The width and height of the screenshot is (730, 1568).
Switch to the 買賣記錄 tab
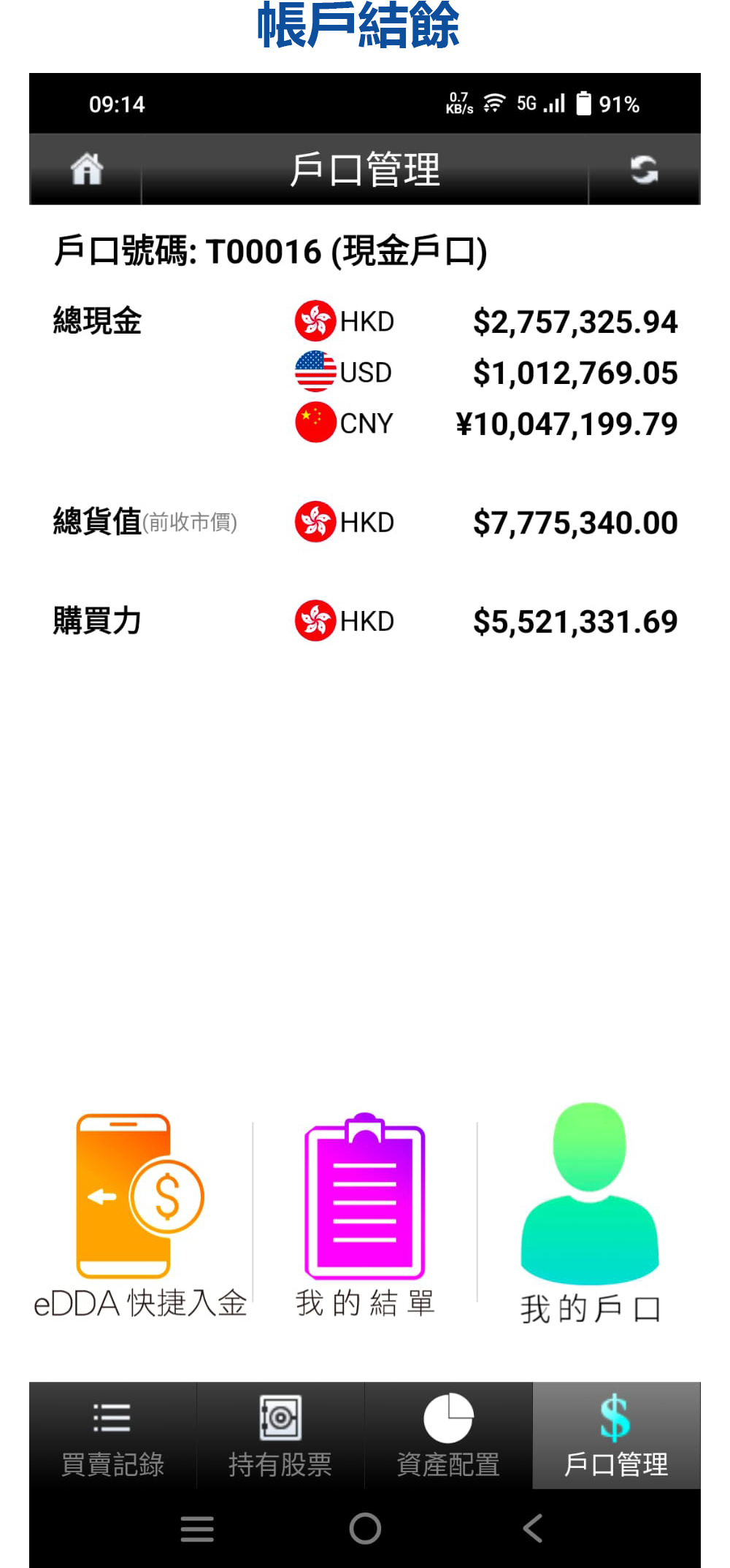(112, 1436)
